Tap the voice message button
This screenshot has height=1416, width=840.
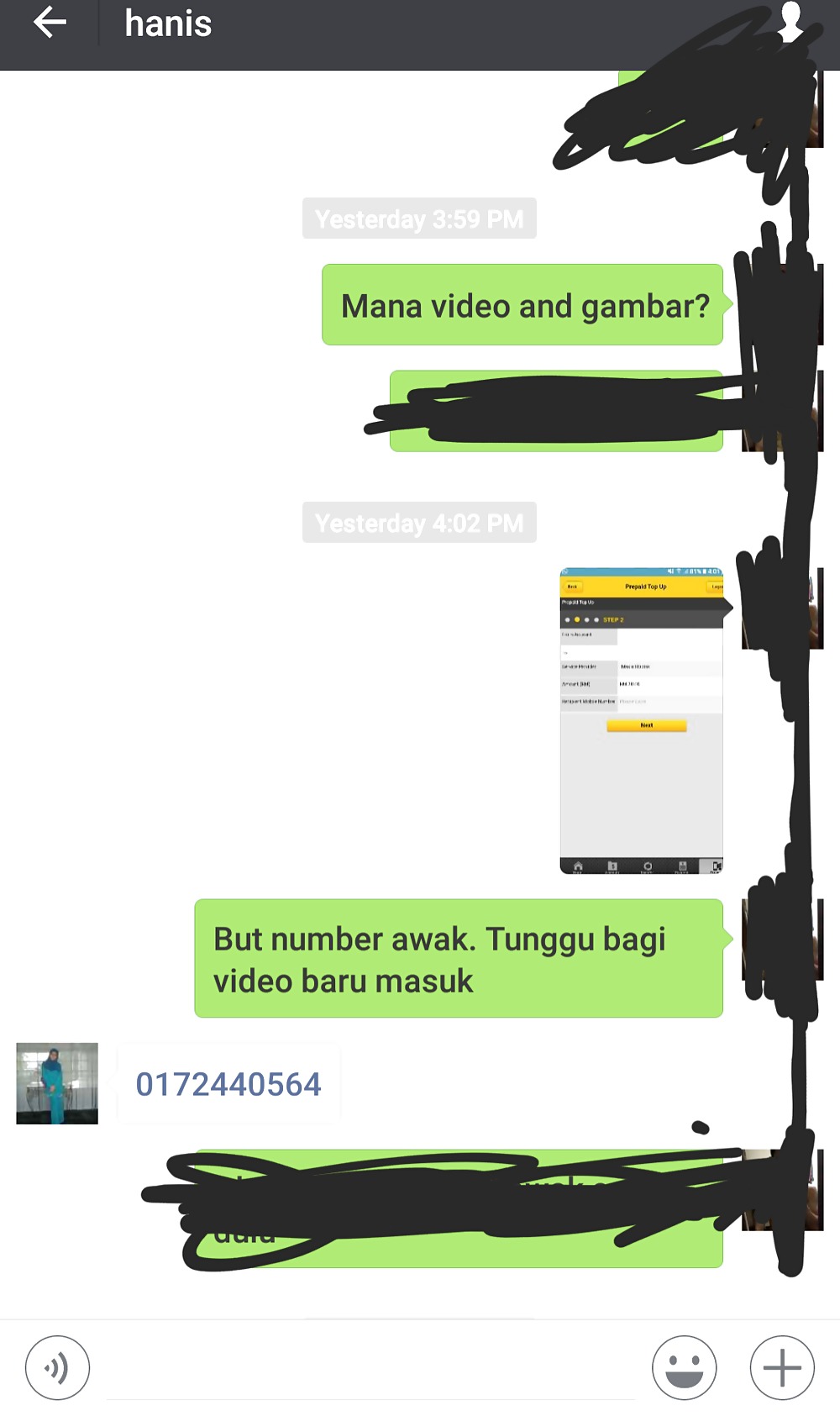(57, 1367)
